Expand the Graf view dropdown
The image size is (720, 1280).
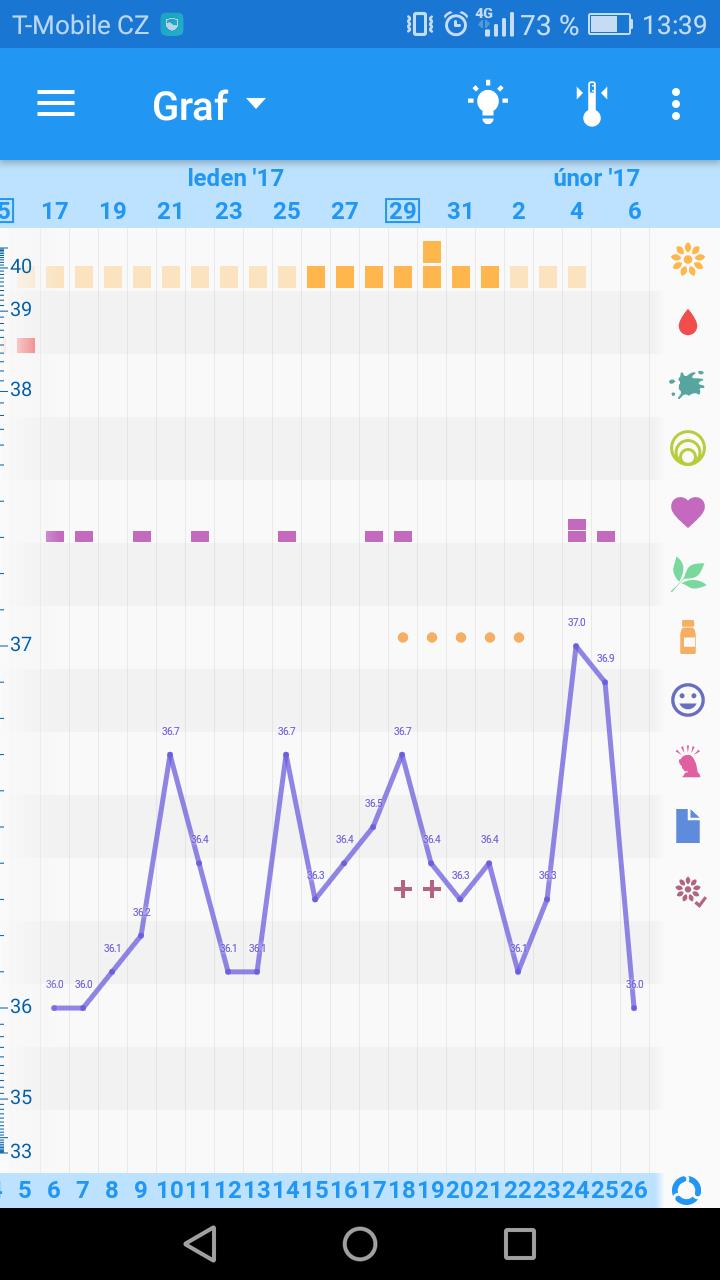coord(209,104)
